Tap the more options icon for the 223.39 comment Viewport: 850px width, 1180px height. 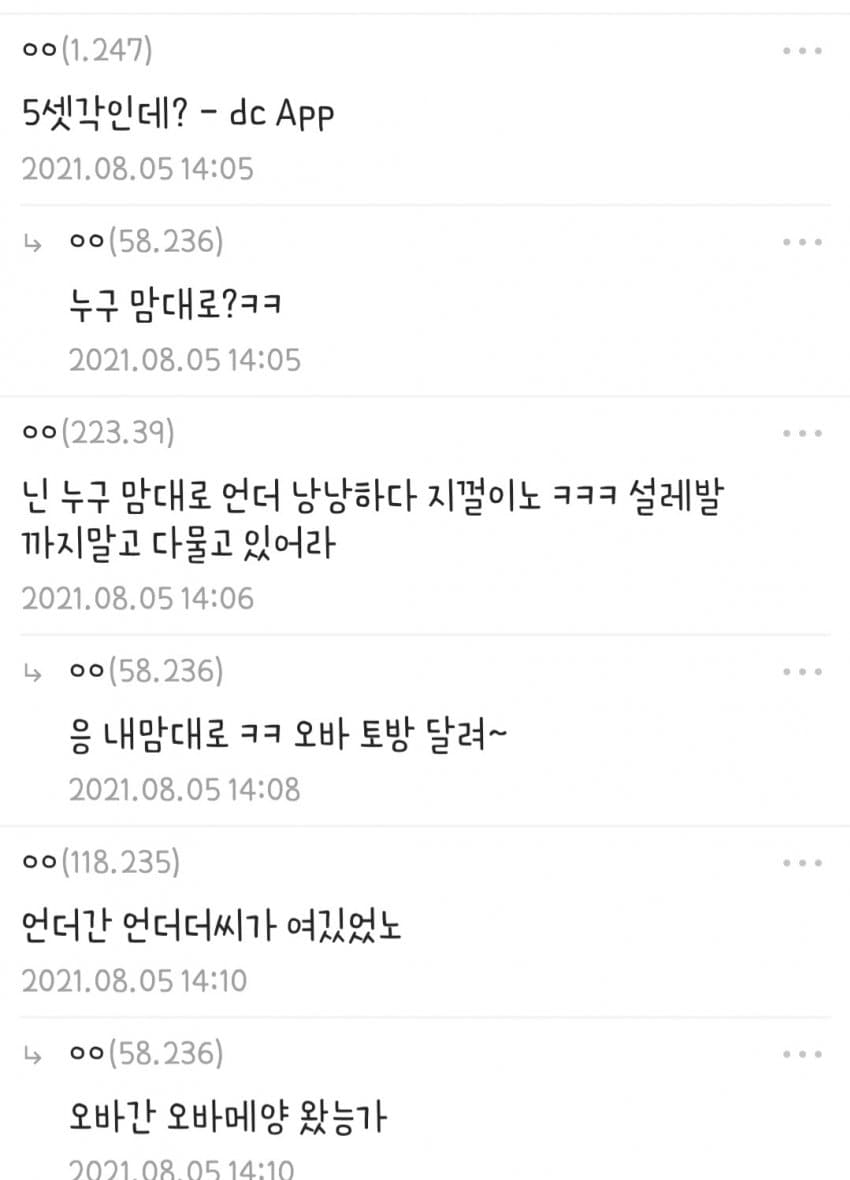pyautogui.click(x=802, y=434)
